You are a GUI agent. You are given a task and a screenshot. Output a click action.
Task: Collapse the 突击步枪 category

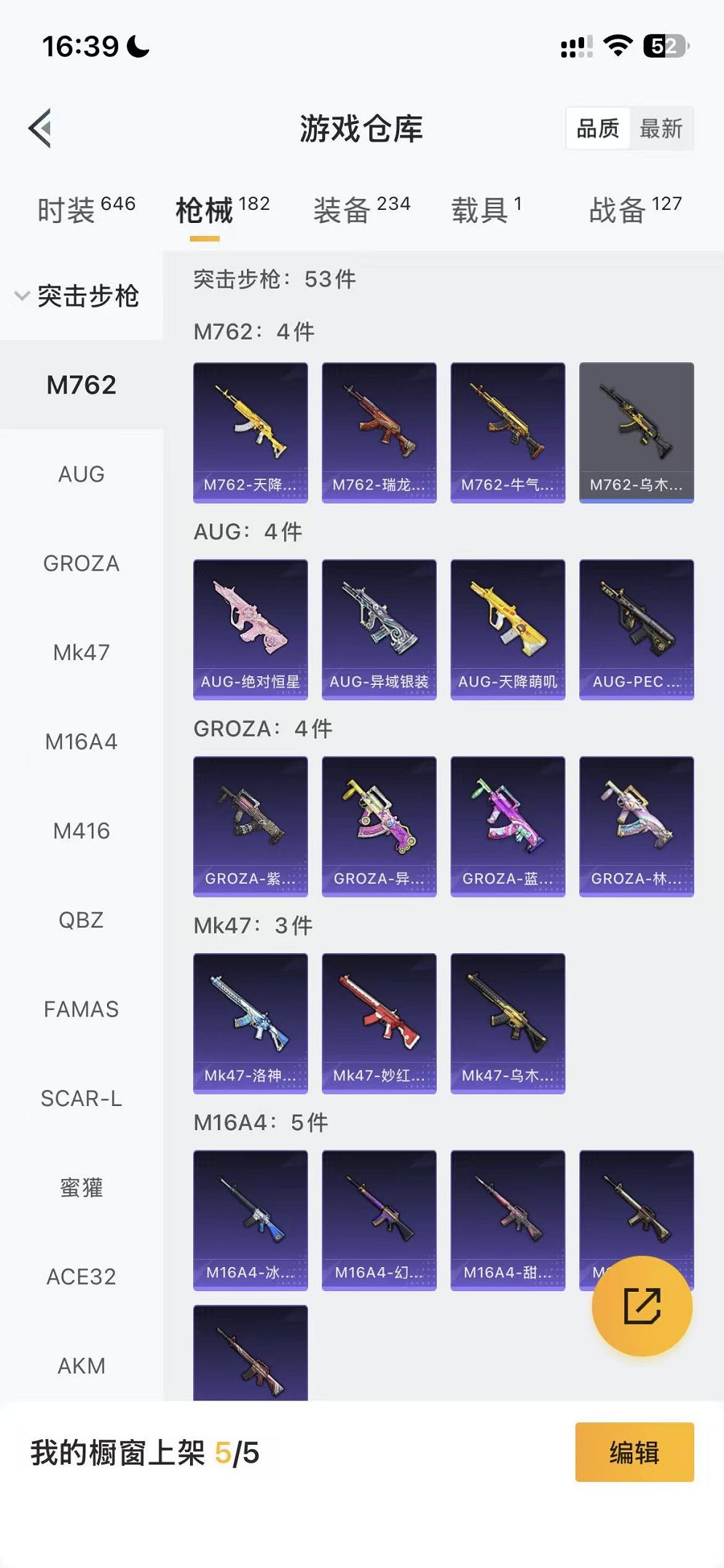79,296
